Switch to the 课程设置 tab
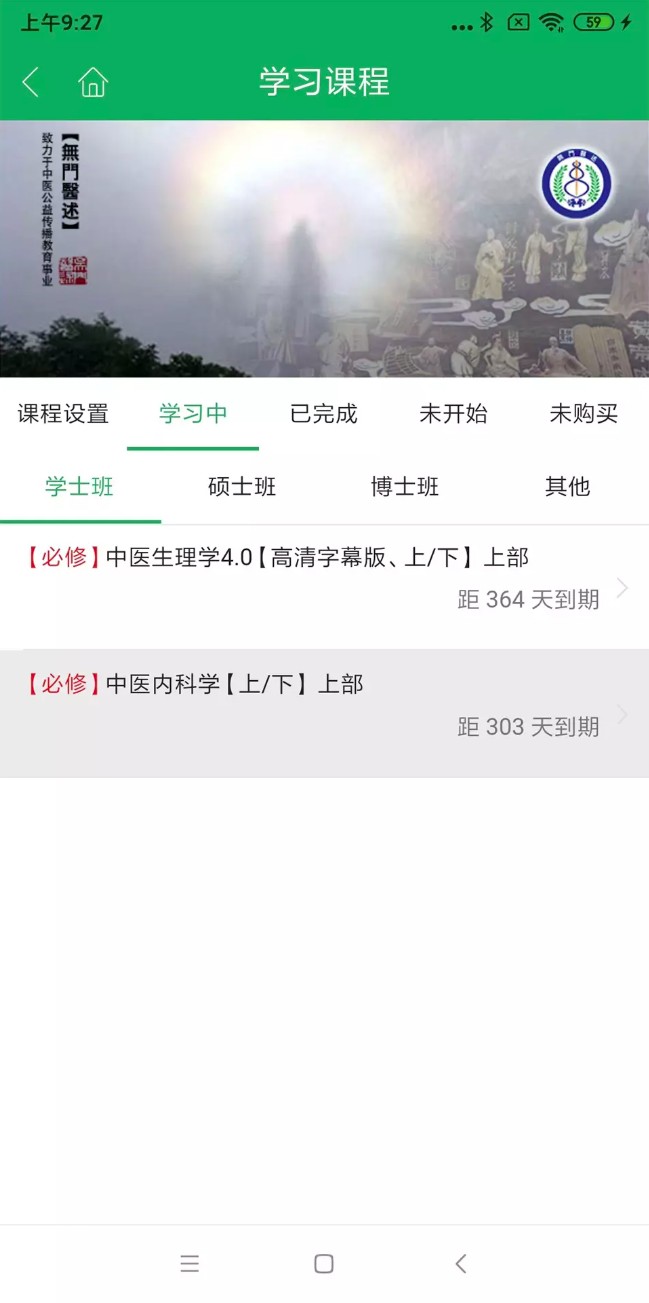The image size is (649, 1303). point(63,414)
